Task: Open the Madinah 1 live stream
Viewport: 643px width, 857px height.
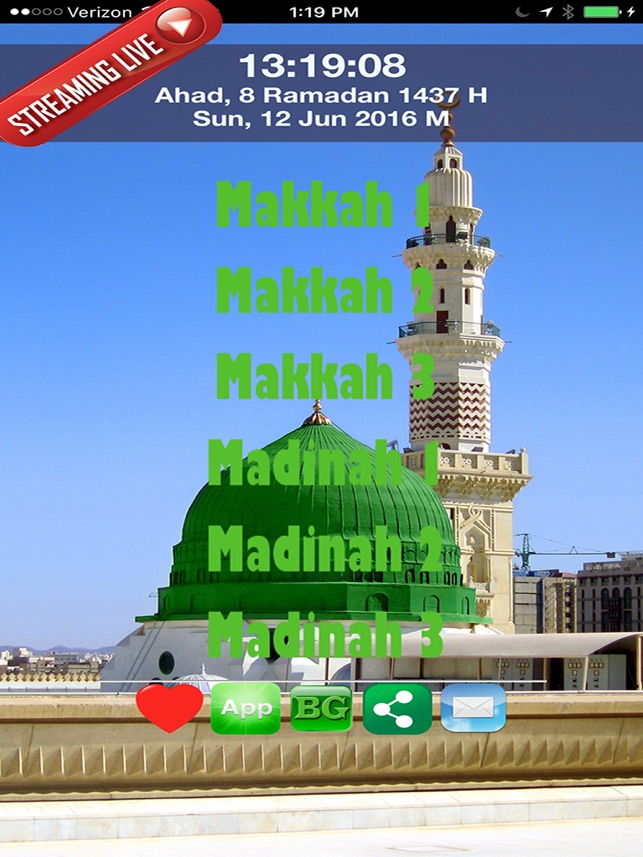Action: click(323, 463)
